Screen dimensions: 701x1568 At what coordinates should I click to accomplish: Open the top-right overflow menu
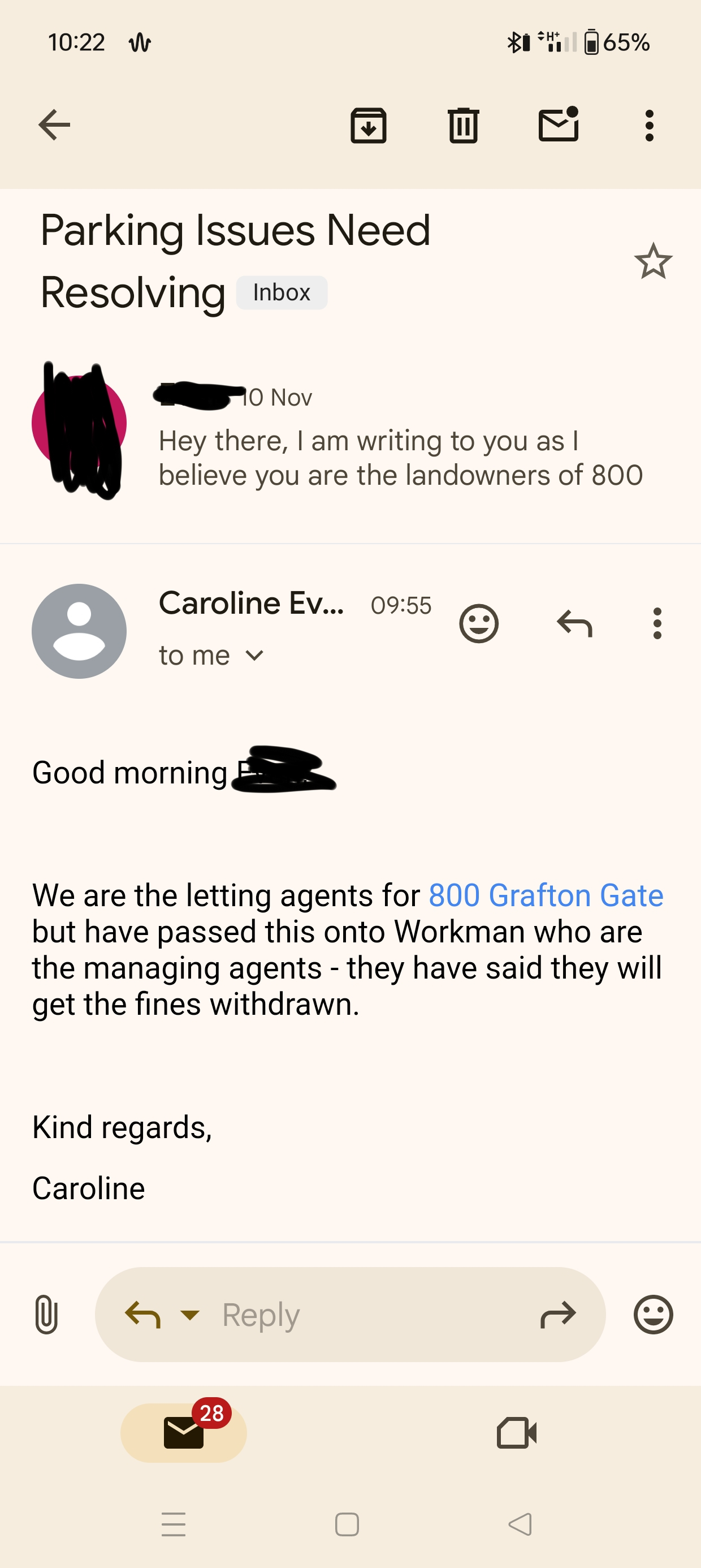pos(650,126)
